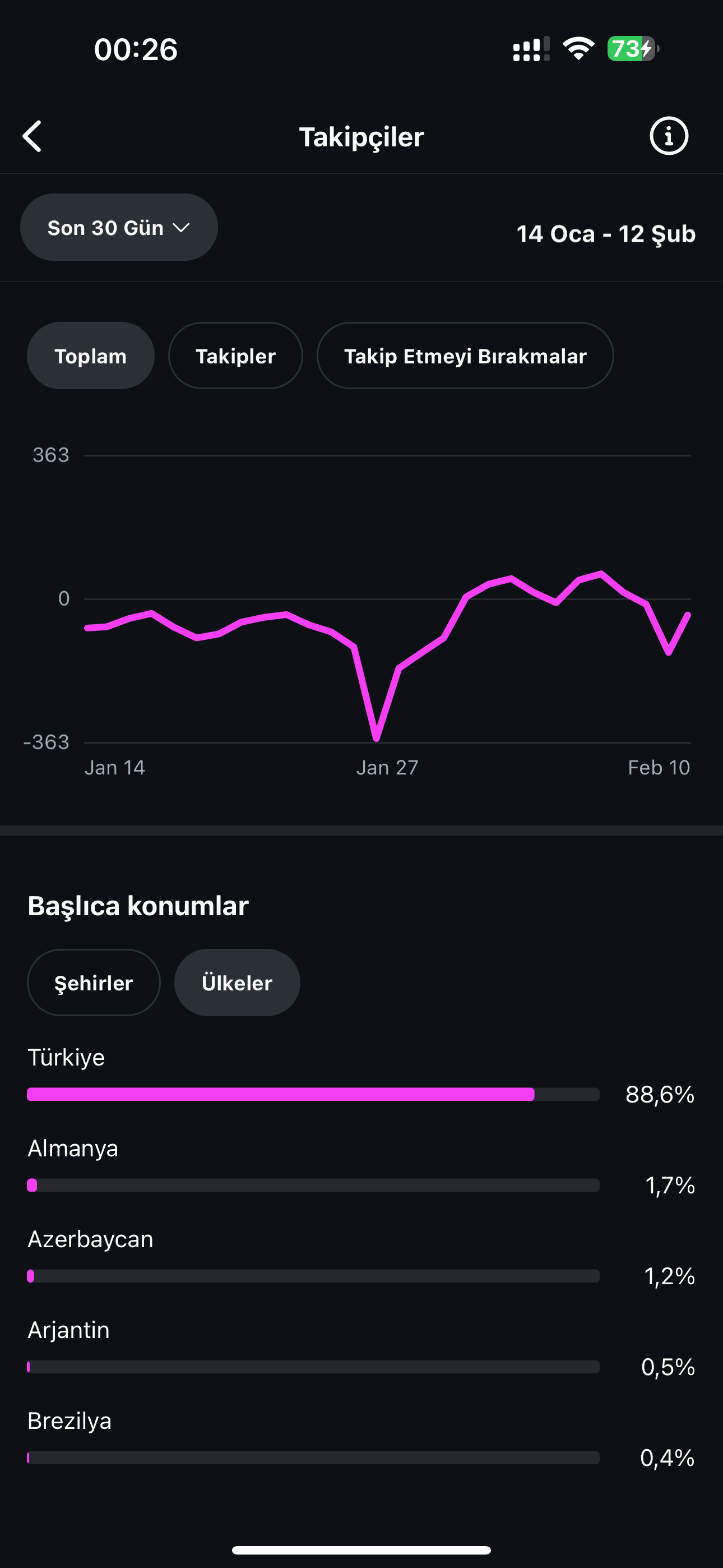Open the info icon in header

tap(669, 136)
